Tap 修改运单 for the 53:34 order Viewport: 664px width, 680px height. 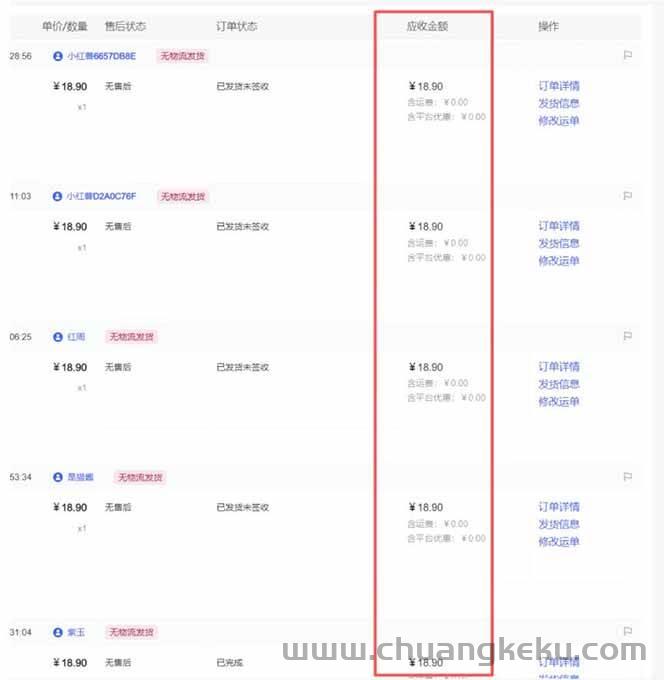pyautogui.click(x=559, y=541)
